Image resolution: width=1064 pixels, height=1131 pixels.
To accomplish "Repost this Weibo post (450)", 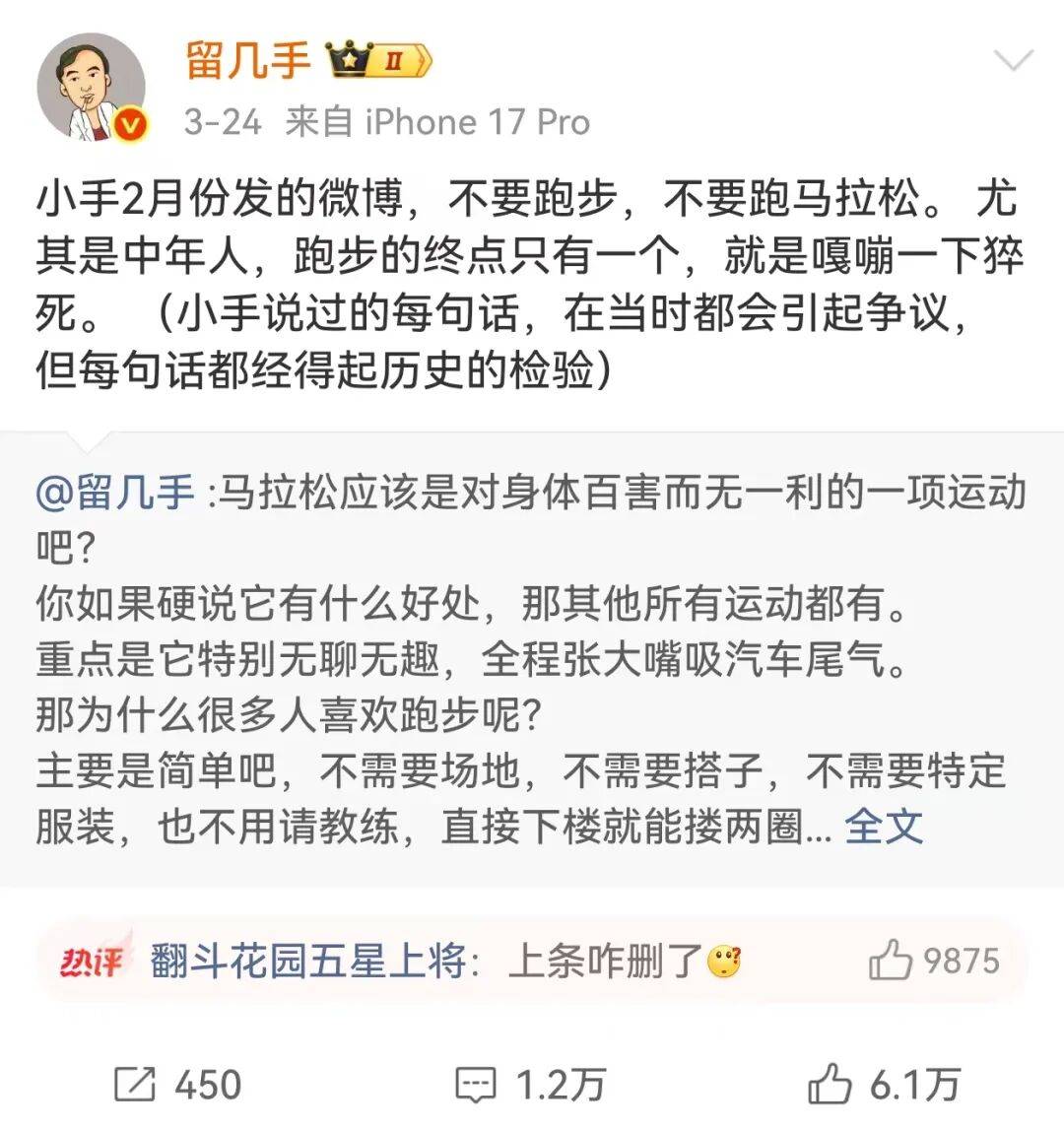I will [x=177, y=1085].
